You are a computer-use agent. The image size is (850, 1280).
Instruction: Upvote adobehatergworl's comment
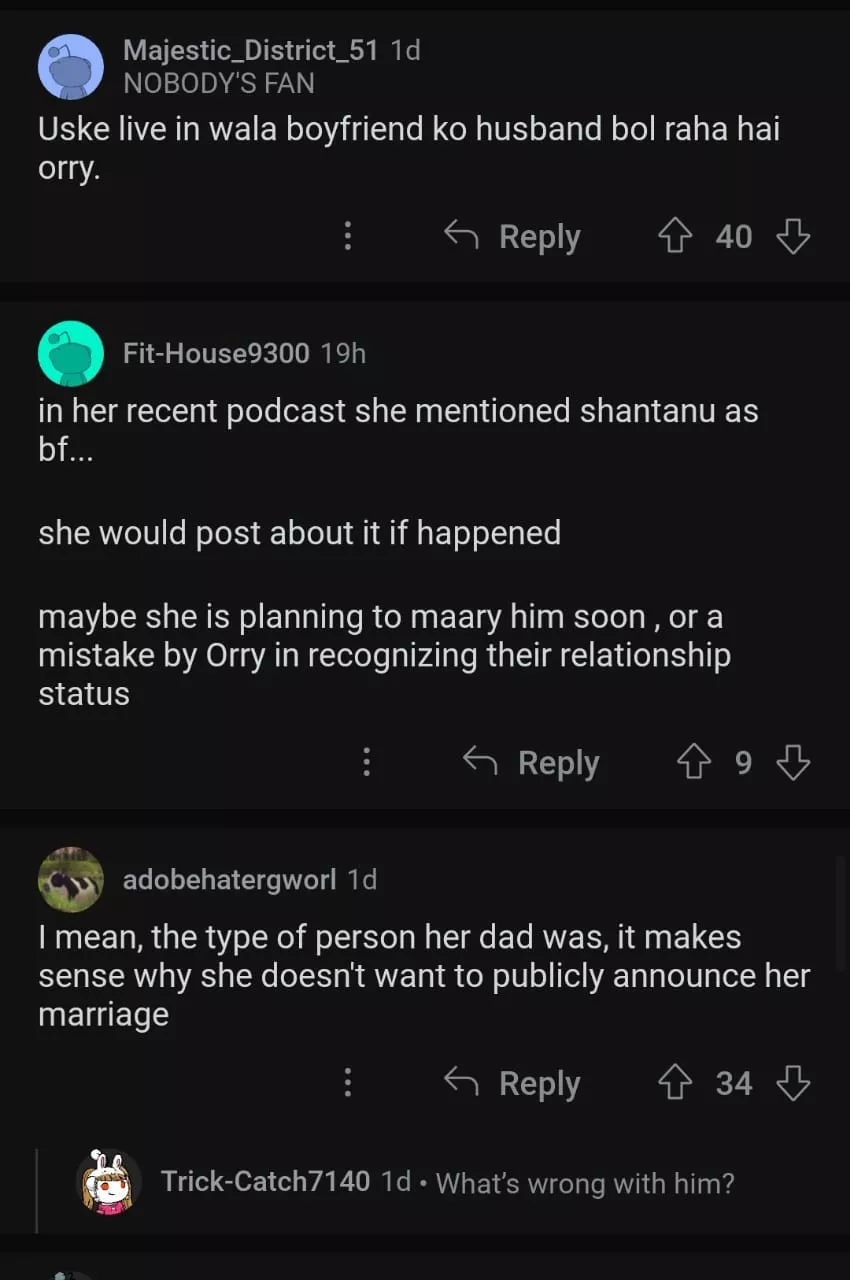tap(675, 1083)
